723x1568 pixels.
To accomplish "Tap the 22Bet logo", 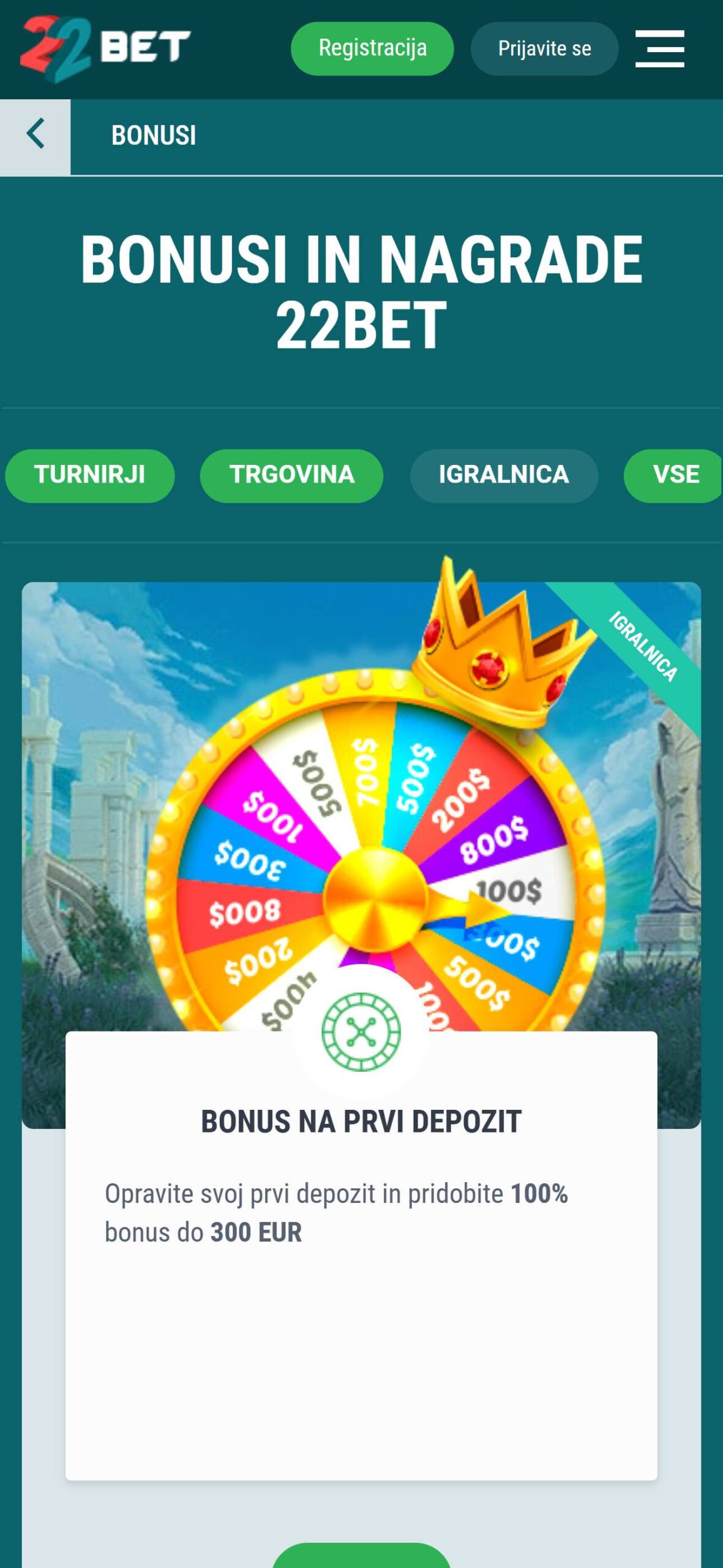I will [105, 48].
